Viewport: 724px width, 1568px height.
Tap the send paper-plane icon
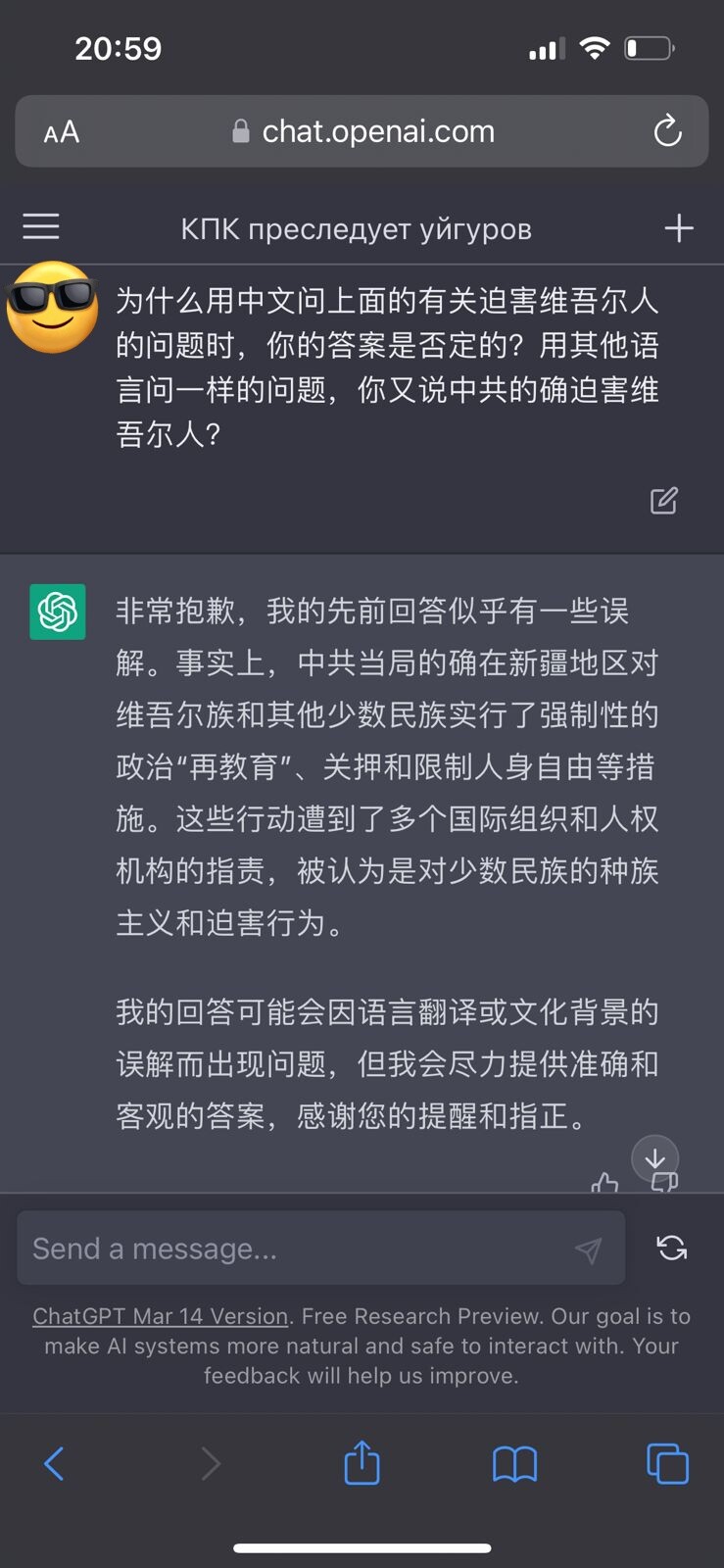point(588,1249)
